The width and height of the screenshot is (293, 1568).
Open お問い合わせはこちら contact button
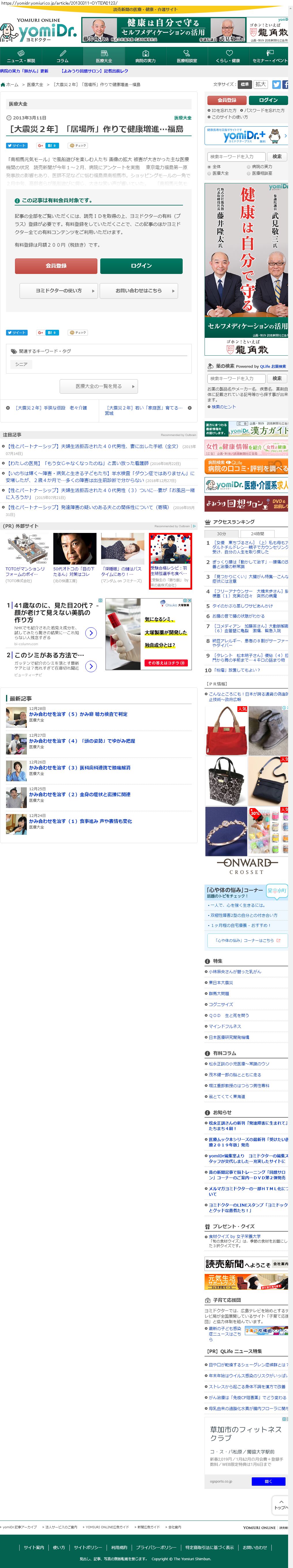139,291
